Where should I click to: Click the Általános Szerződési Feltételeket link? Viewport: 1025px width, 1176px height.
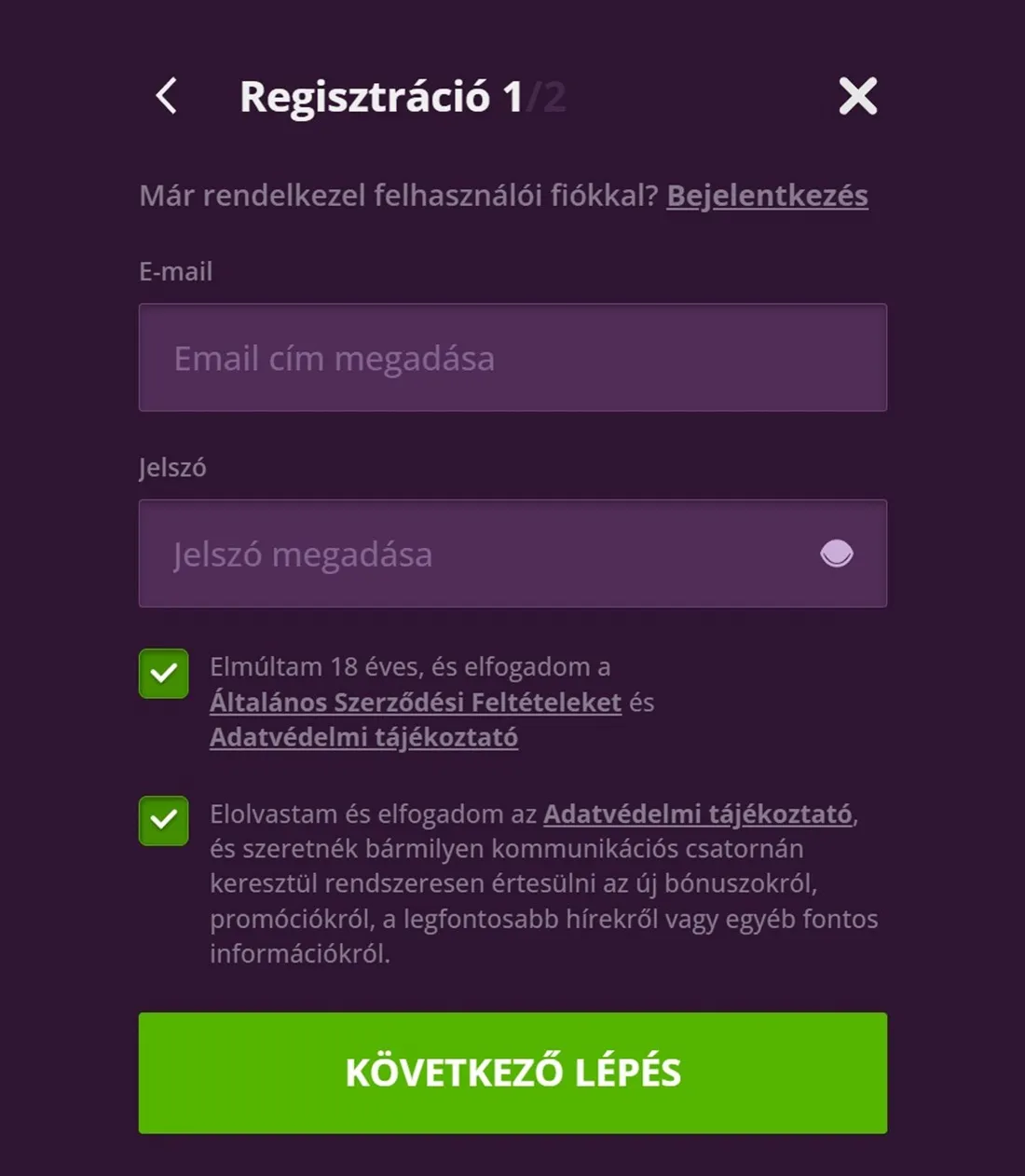tap(414, 702)
